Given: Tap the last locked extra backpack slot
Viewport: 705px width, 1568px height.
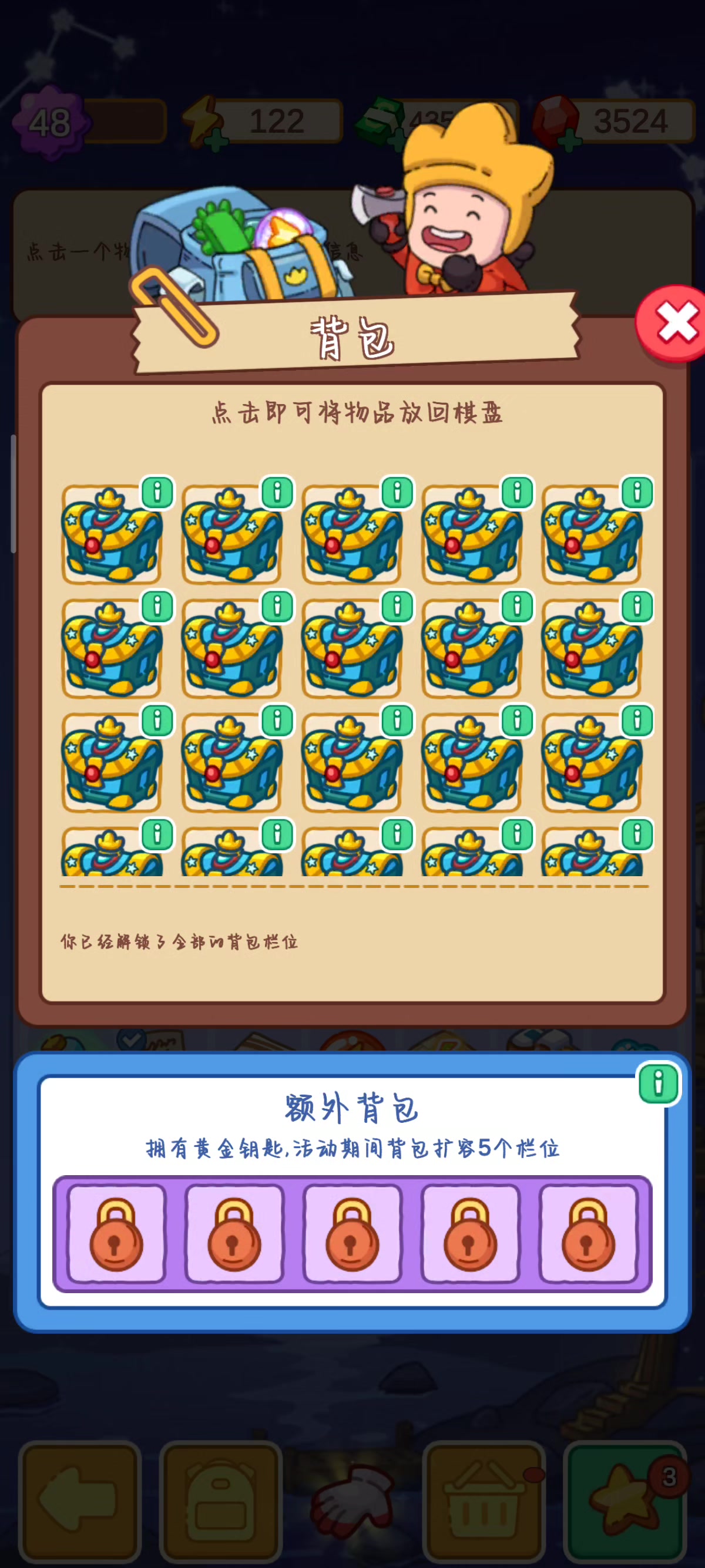Looking at the screenshot, I should point(588,1234).
